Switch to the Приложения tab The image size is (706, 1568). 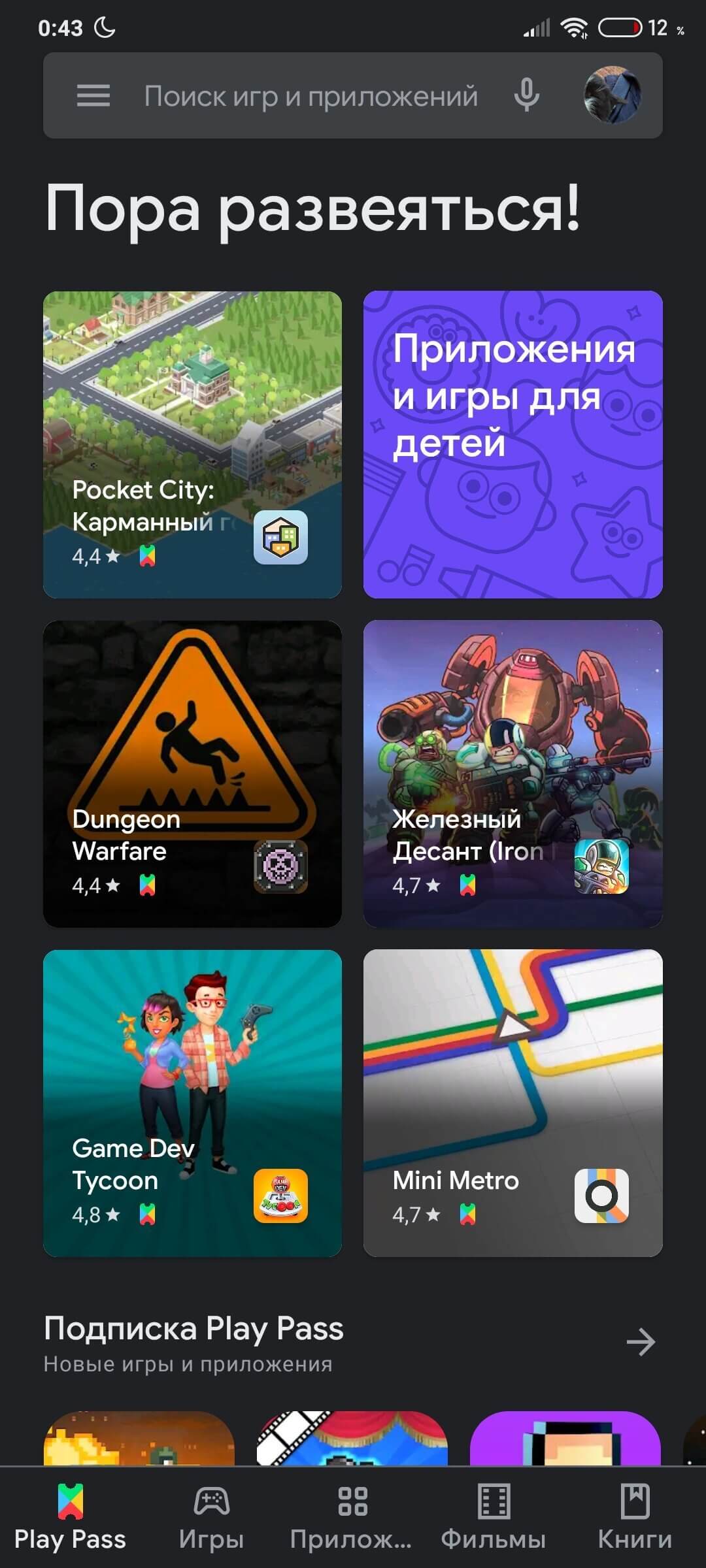tap(352, 1518)
